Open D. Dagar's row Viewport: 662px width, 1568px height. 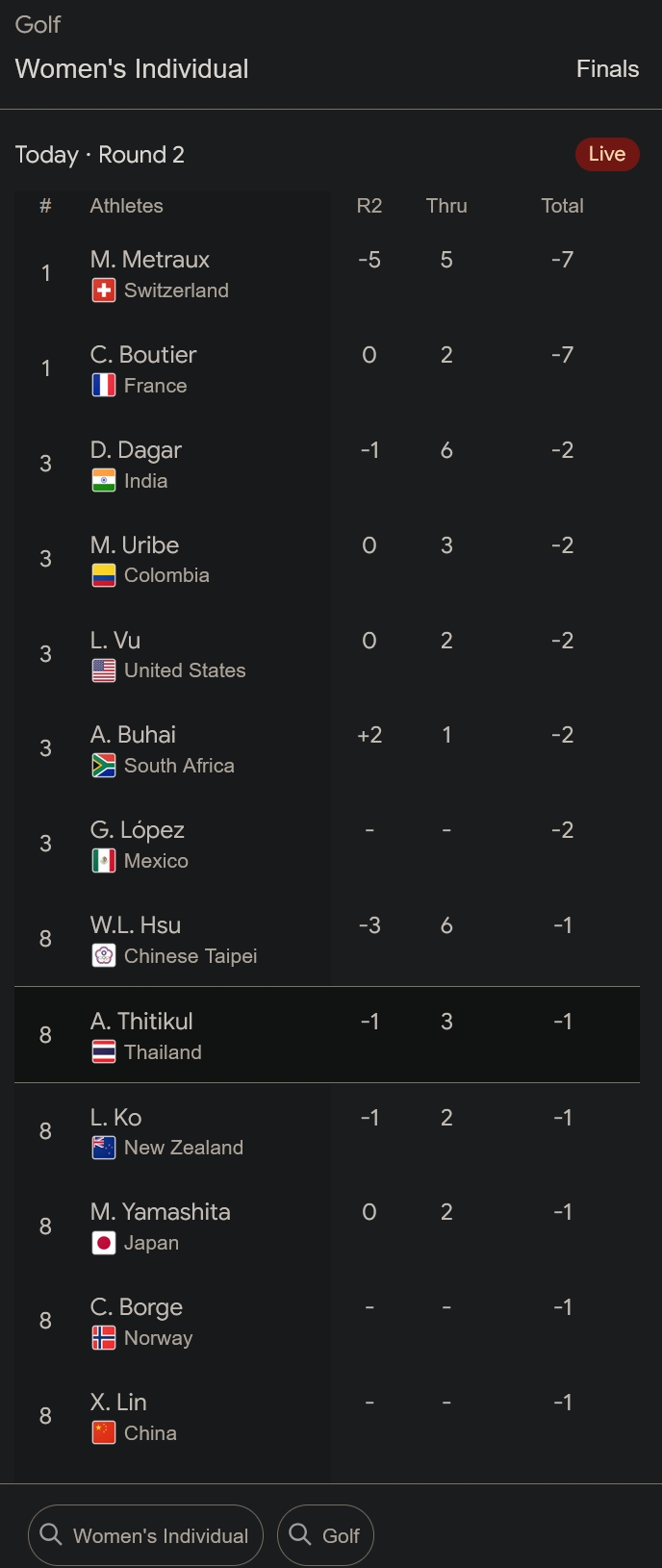pyautogui.click(x=327, y=465)
